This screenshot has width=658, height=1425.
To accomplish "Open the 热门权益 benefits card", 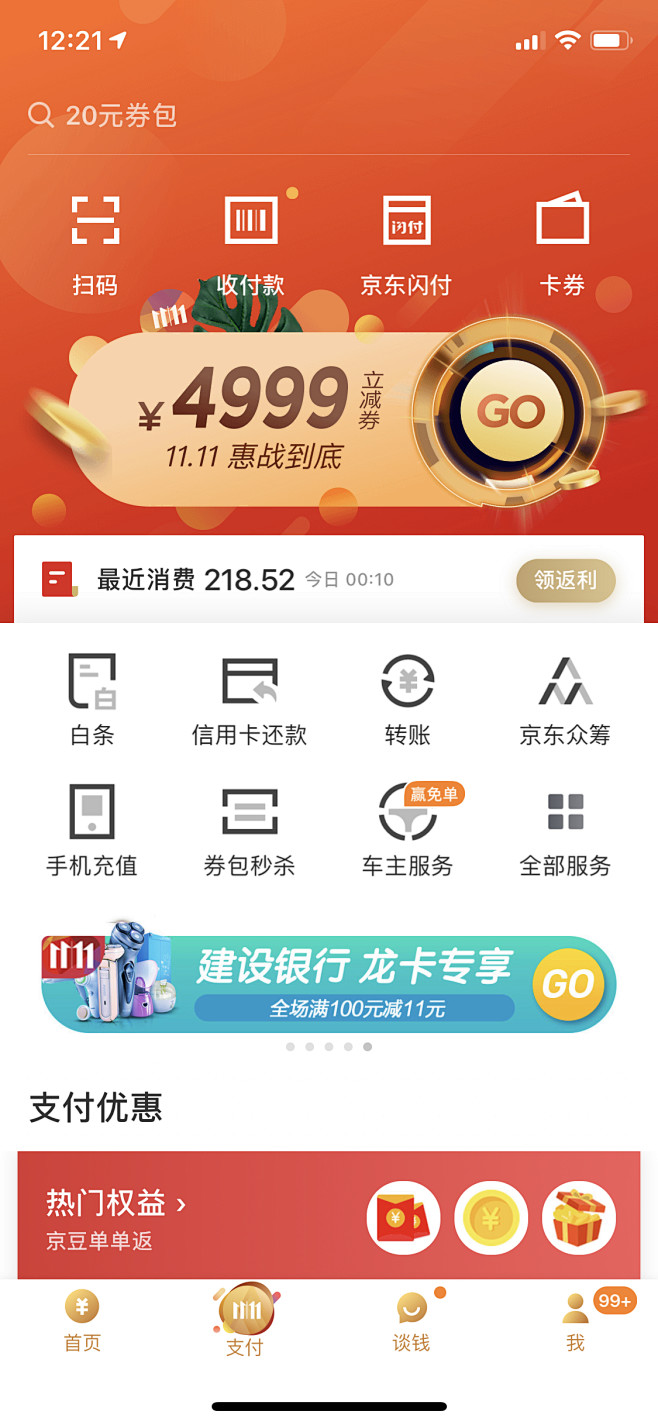I will click(329, 1215).
